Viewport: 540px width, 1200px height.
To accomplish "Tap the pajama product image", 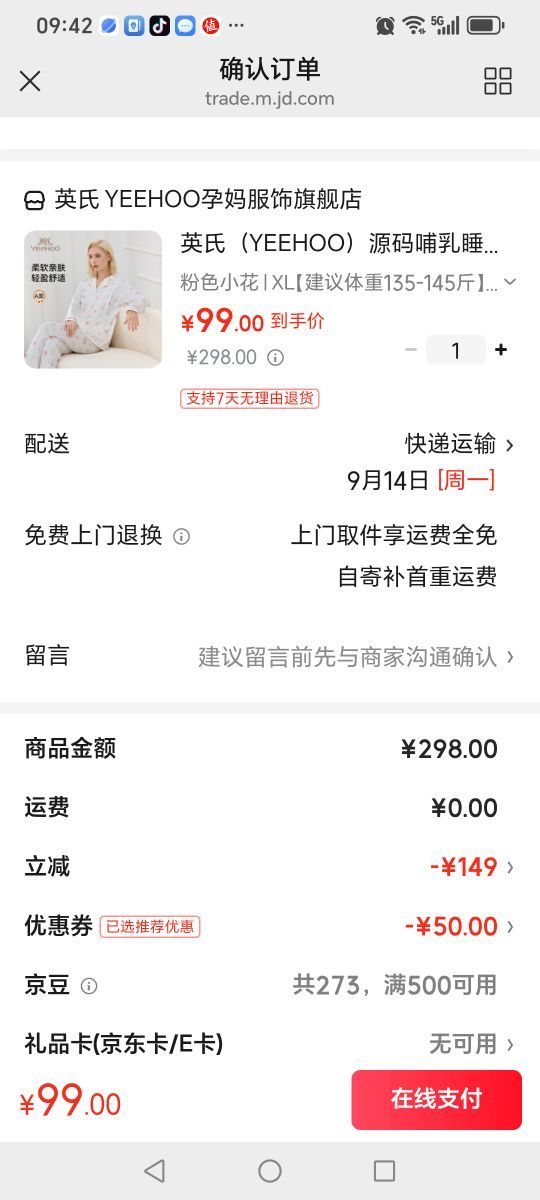I will tap(93, 299).
